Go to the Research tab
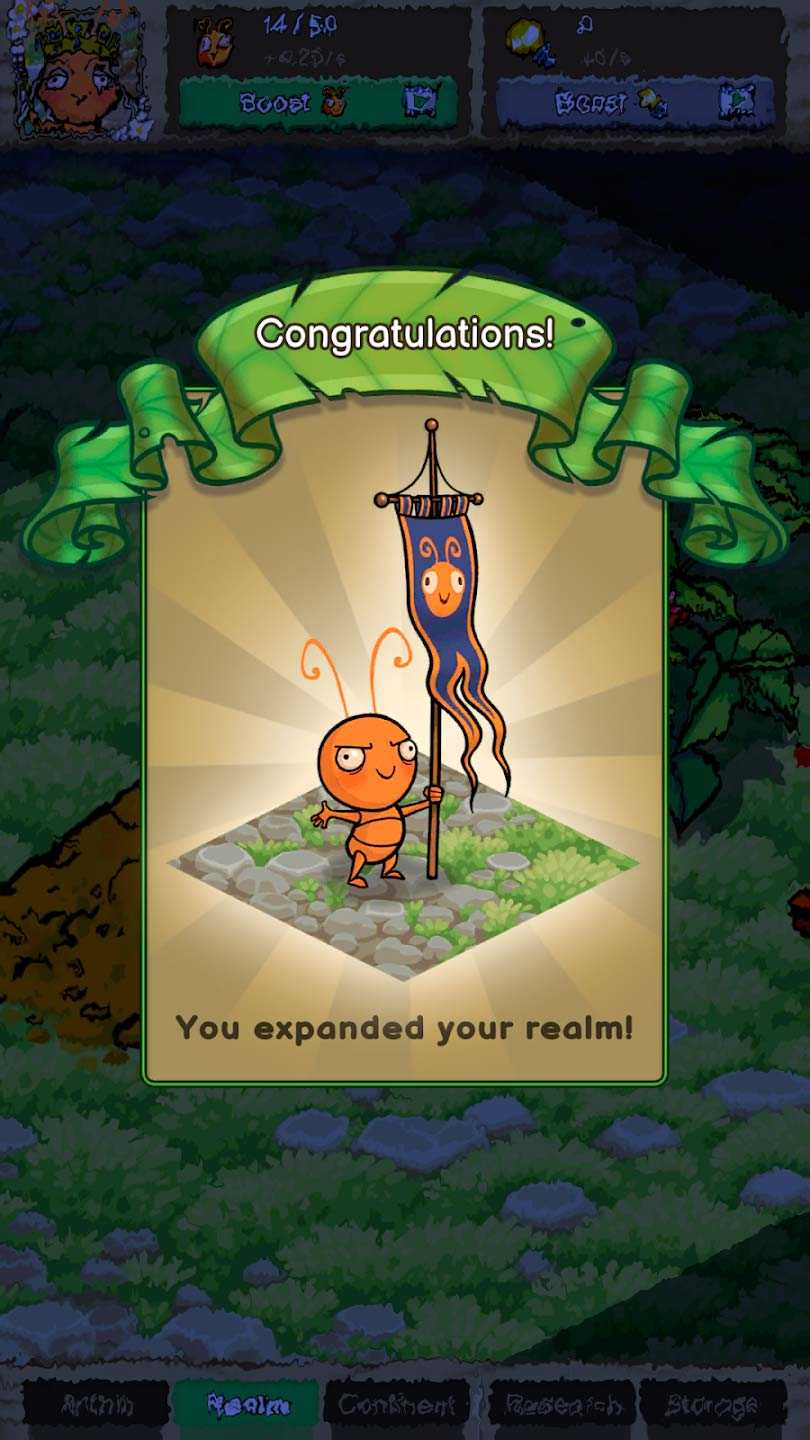The height and width of the screenshot is (1440, 810). point(561,1405)
